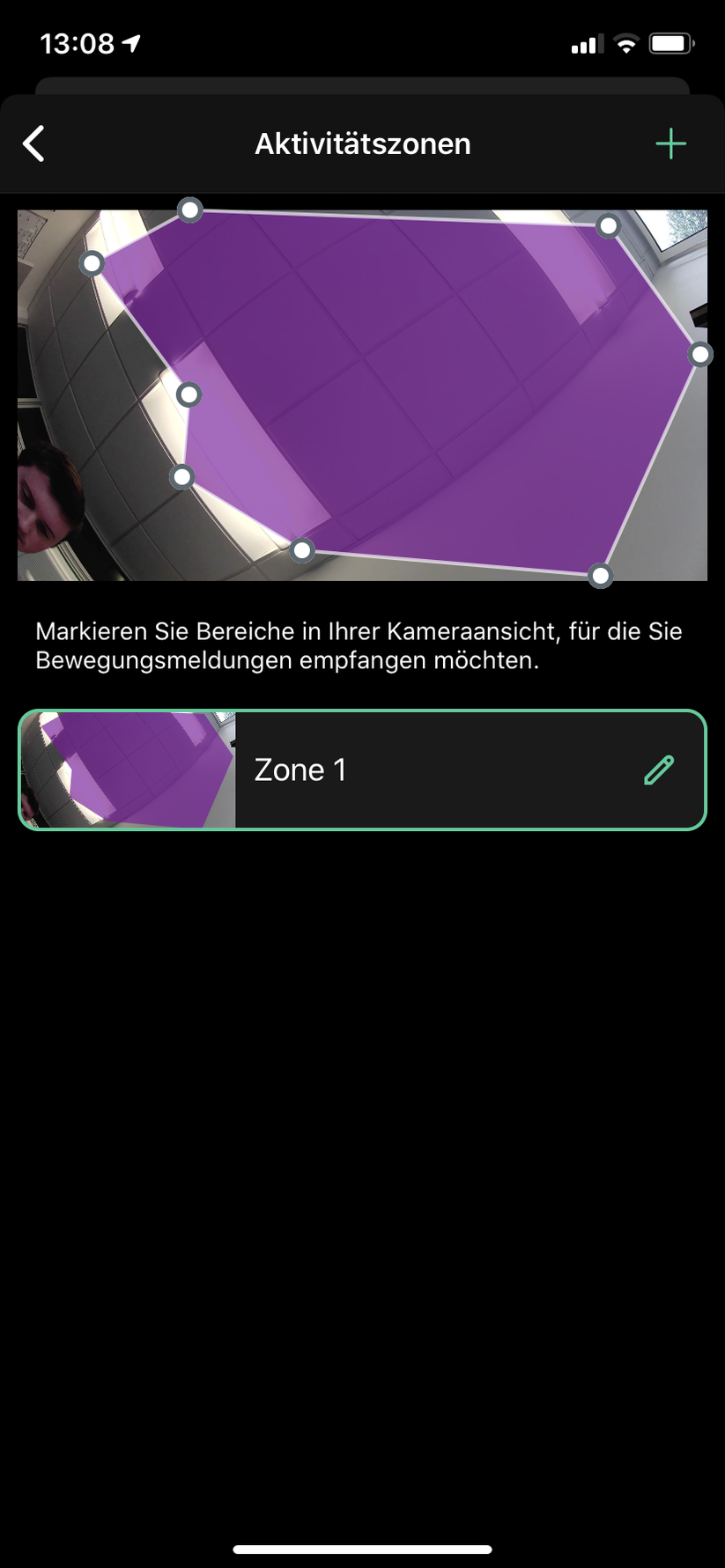
Task: Go back from Aktivitätszonen
Action: [x=34, y=144]
